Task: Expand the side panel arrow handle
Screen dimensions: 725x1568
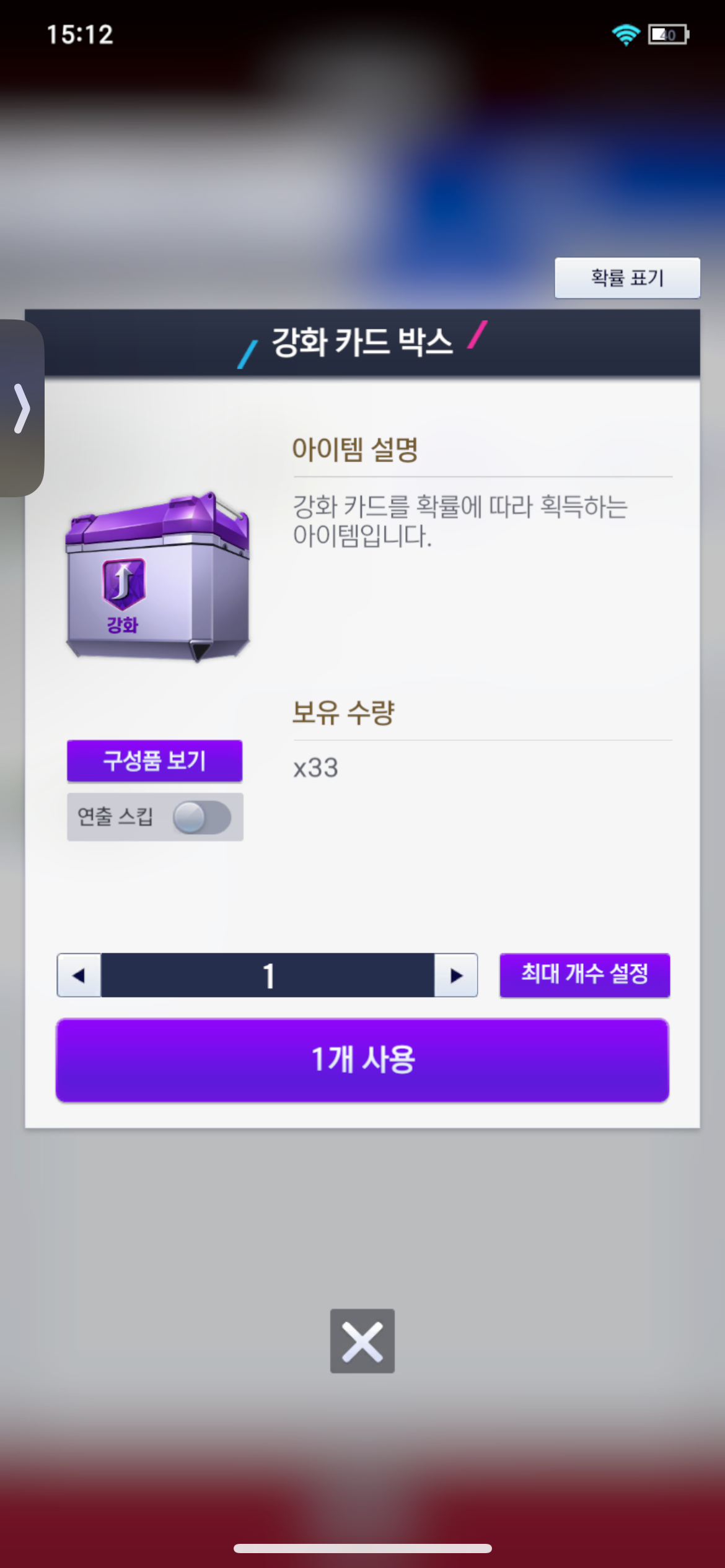Action: click(x=22, y=408)
